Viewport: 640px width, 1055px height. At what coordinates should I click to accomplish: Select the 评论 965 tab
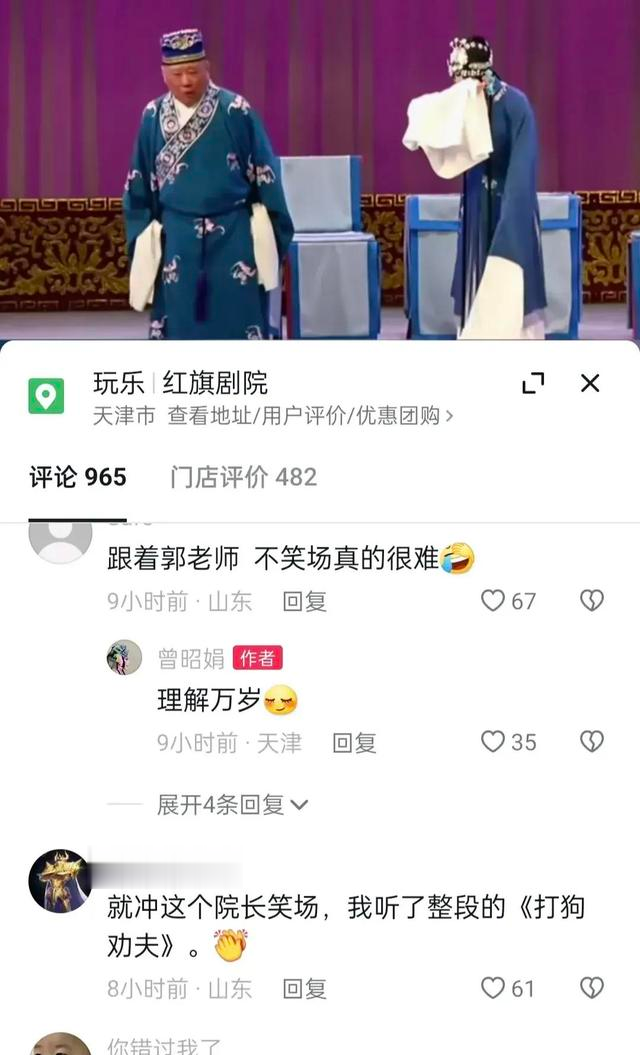click(78, 477)
